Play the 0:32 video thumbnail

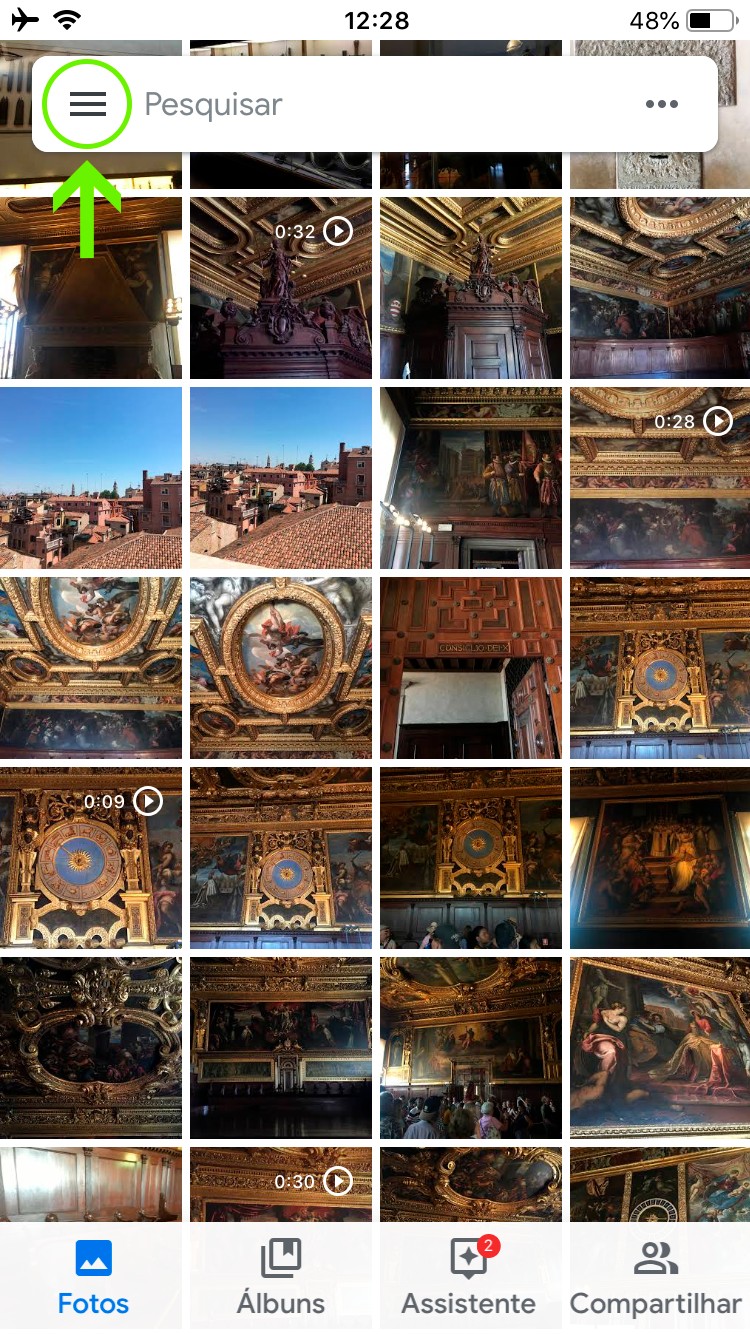click(x=281, y=288)
